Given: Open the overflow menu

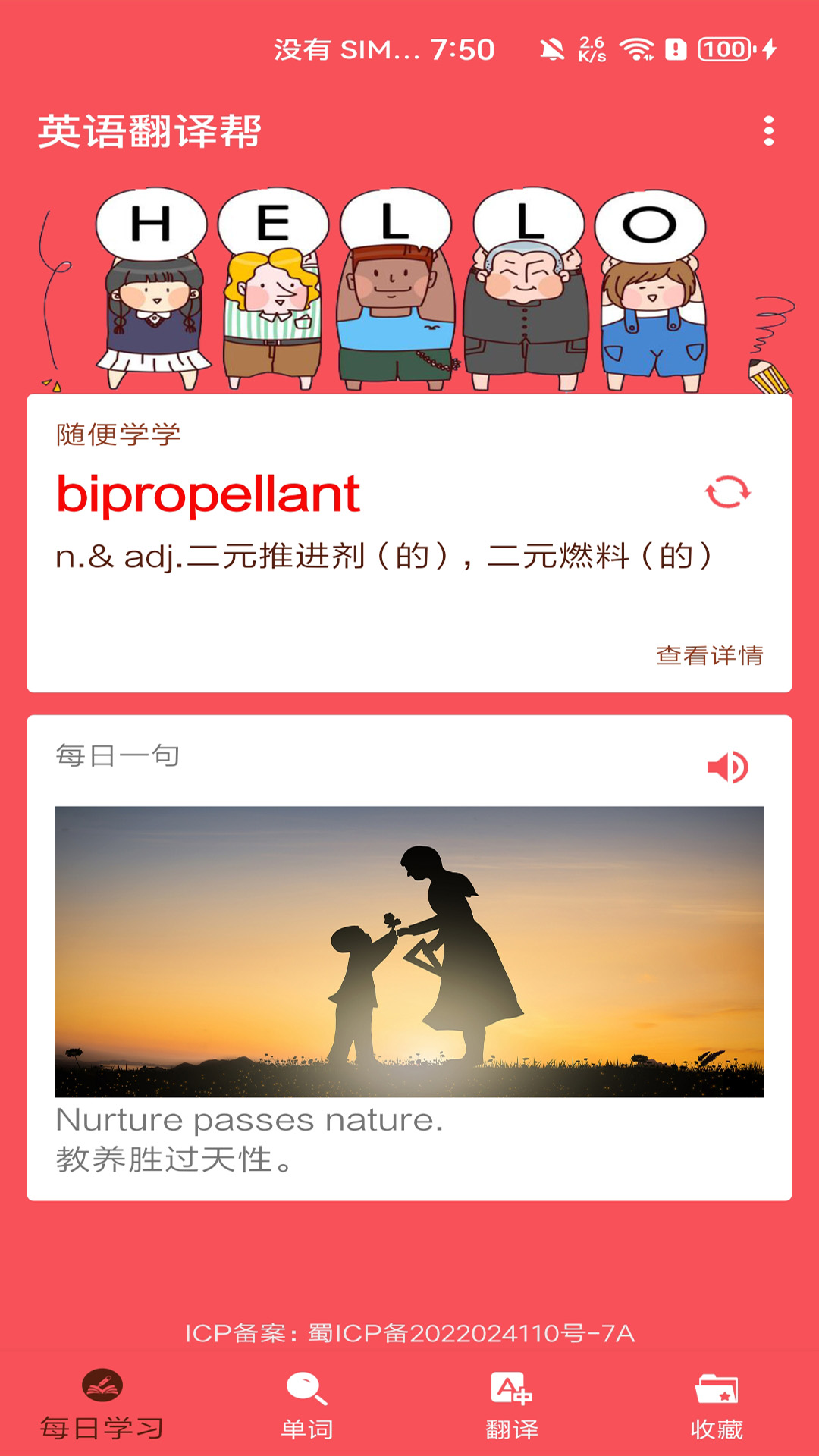Looking at the screenshot, I should [x=768, y=131].
